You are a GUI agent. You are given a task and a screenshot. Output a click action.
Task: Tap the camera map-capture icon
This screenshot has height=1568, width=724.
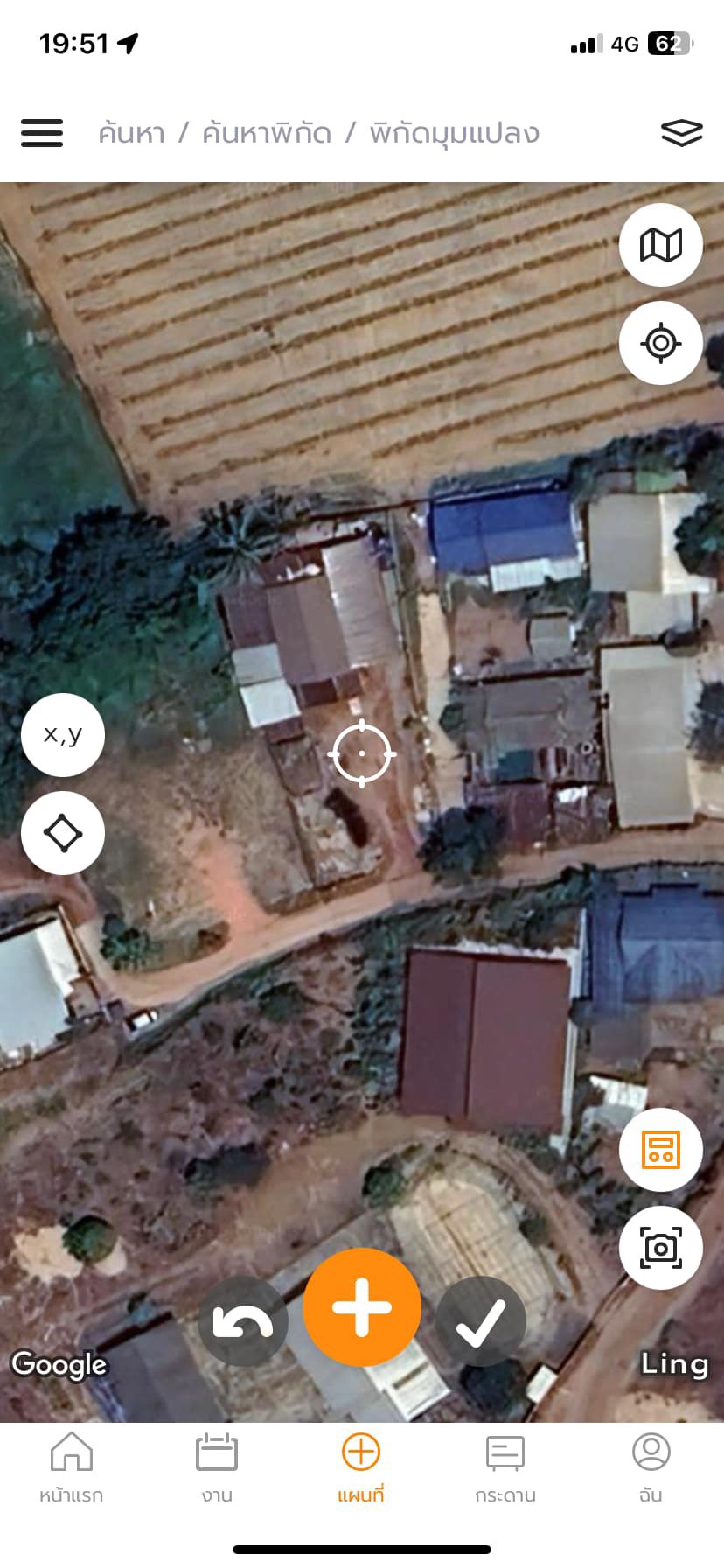(660, 1249)
